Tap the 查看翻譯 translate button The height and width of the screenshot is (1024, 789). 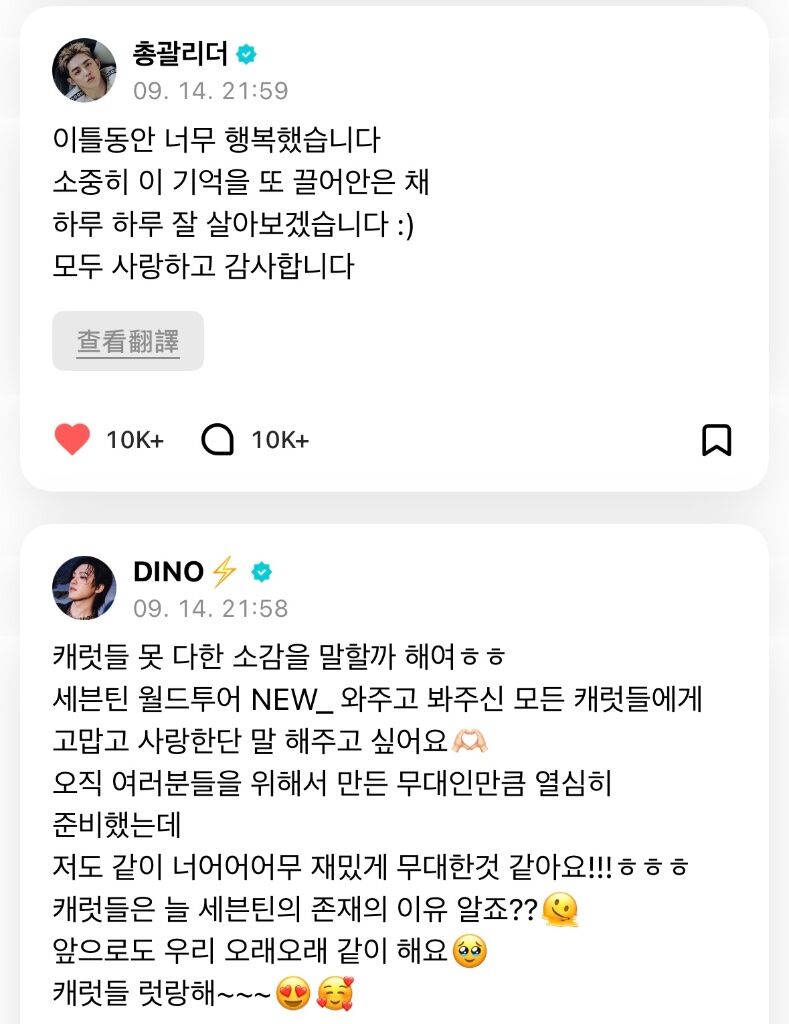[128, 342]
